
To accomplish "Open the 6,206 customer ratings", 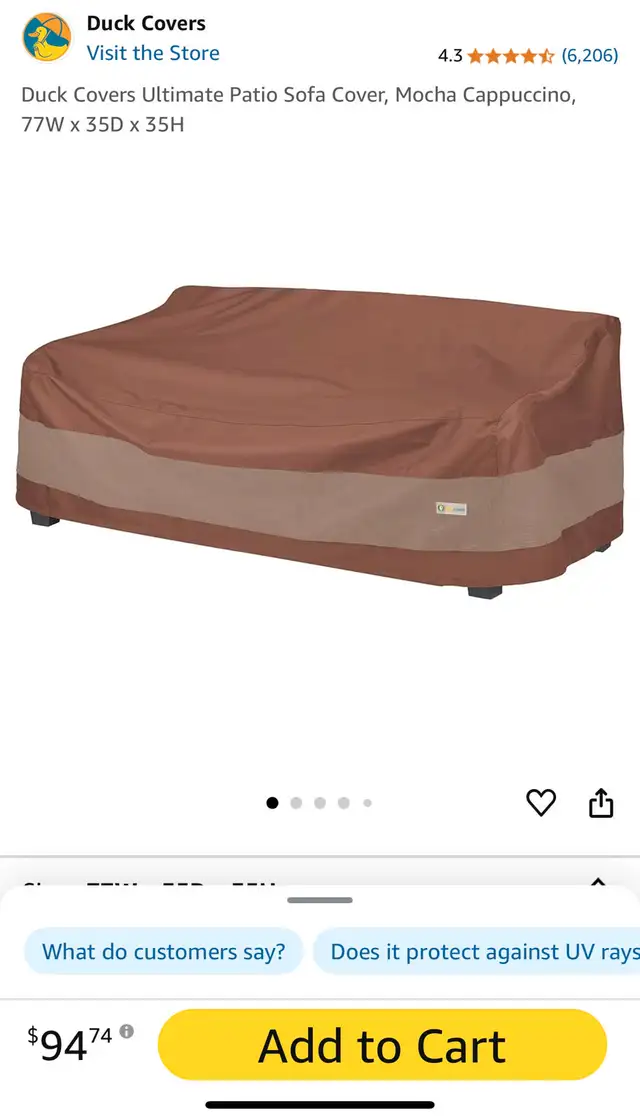I will [589, 56].
